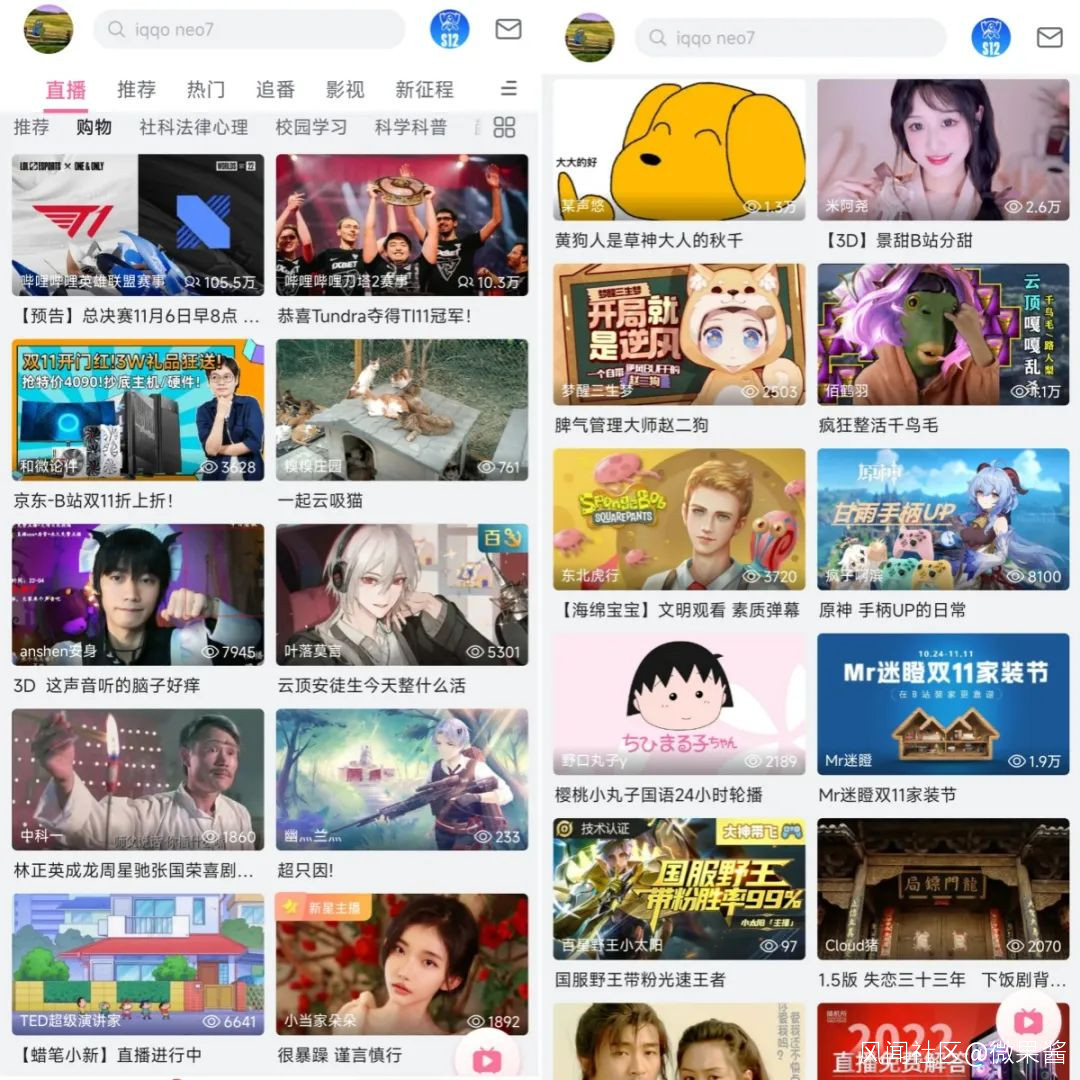This screenshot has height=1080, width=1080.
Task: Watch the 一起云吸猫 live stream
Action: (402, 410)
